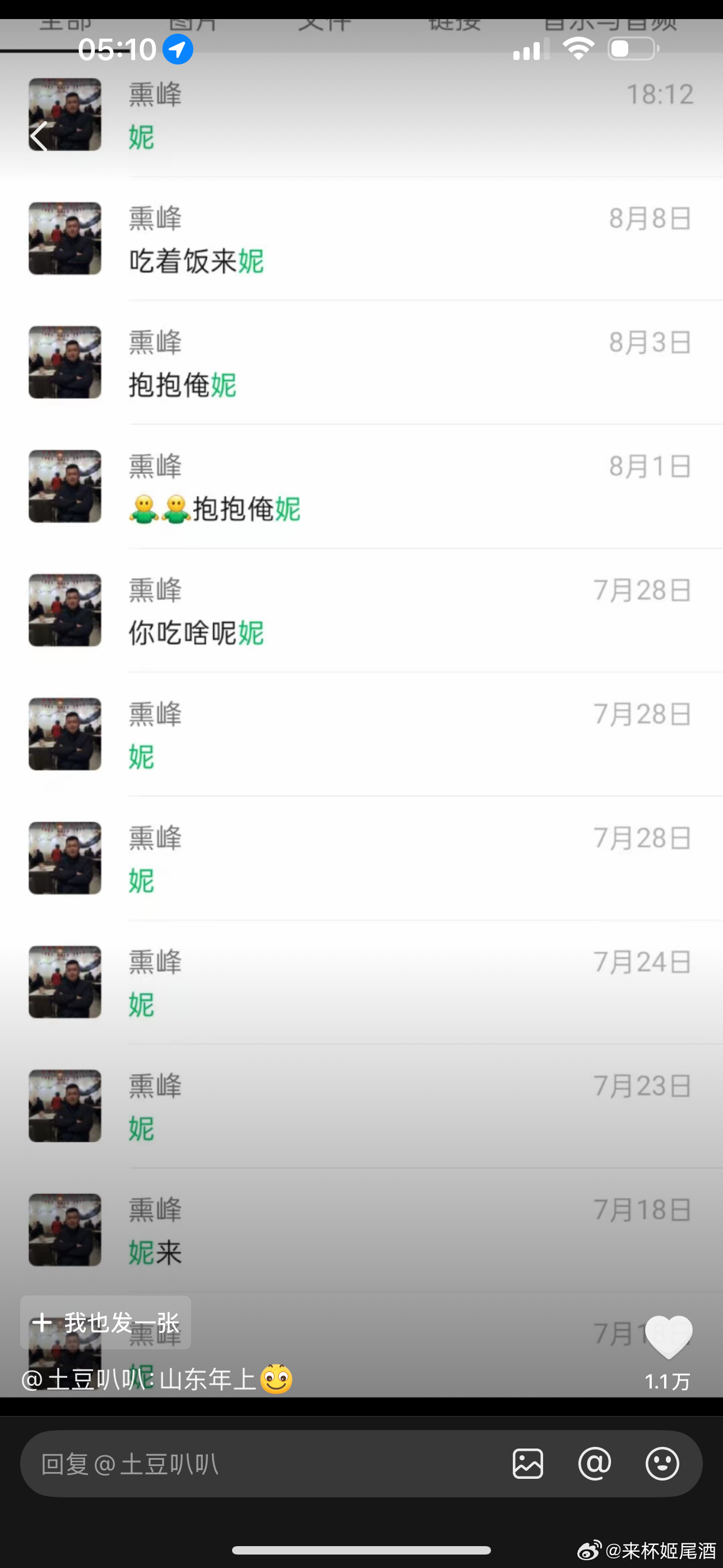Tap the 我也发一张 button
This screenshot has height=1568, width=723.
point(106,1322)
